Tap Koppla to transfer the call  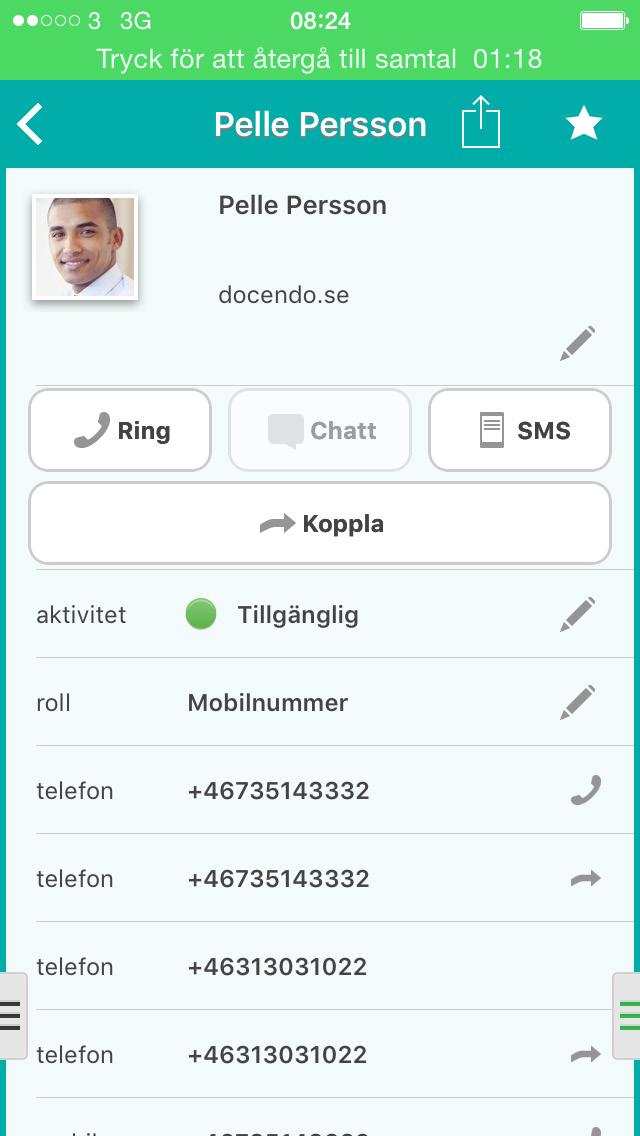tap(320, 524)
